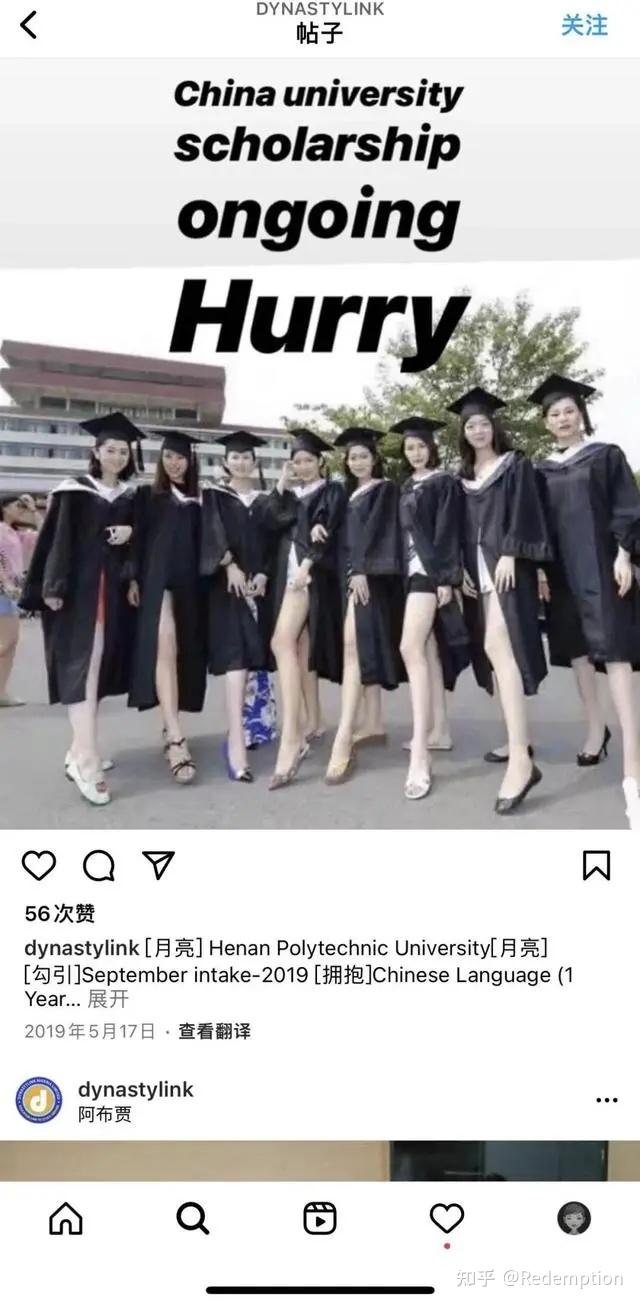Open the scholarship post image
The height and width of the screenshot is (1306, 640).
click(x=320, y=443)
